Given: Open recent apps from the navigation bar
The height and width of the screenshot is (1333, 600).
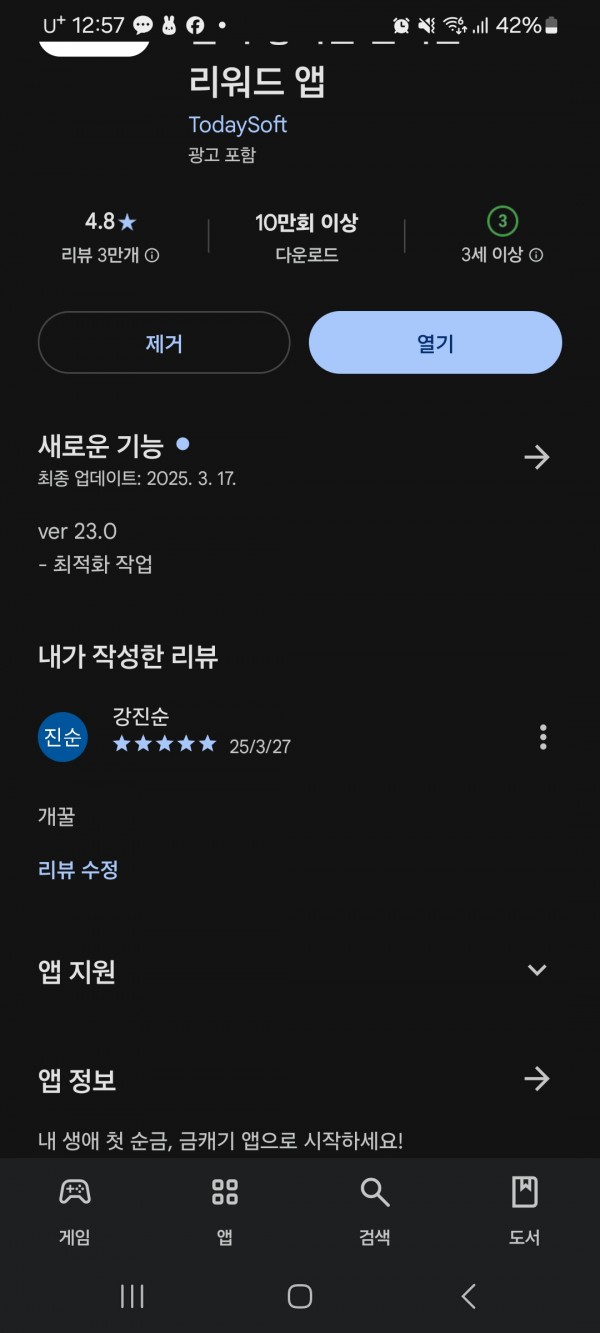Looking at the screenshot, I should click(x=132, y=1296).
